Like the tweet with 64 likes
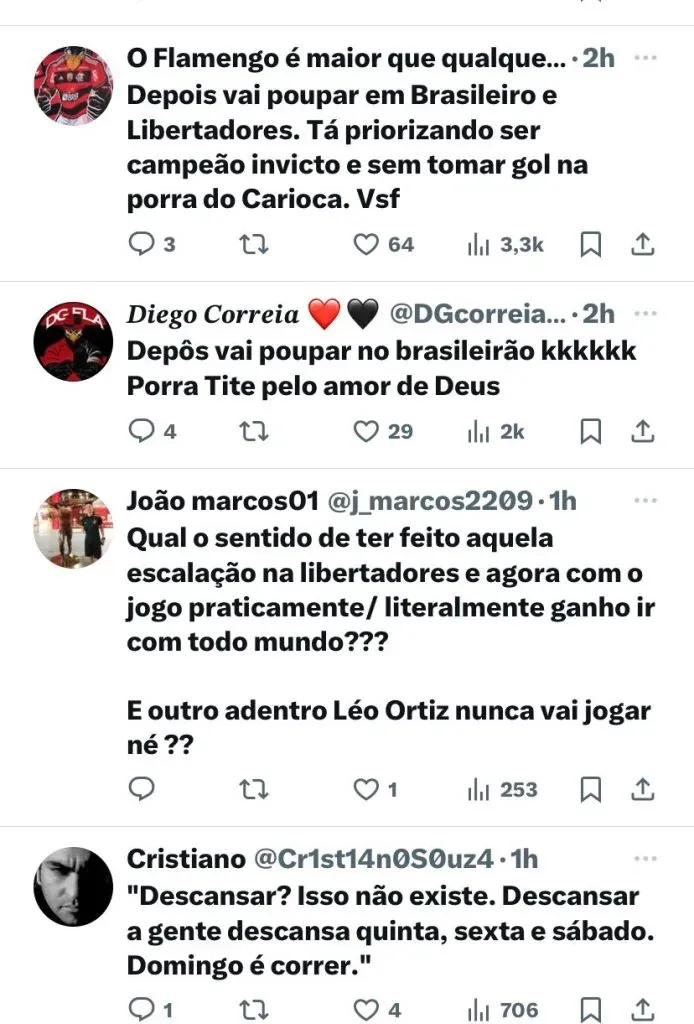This screenshot has height=1024, width=694. [368, 244]
